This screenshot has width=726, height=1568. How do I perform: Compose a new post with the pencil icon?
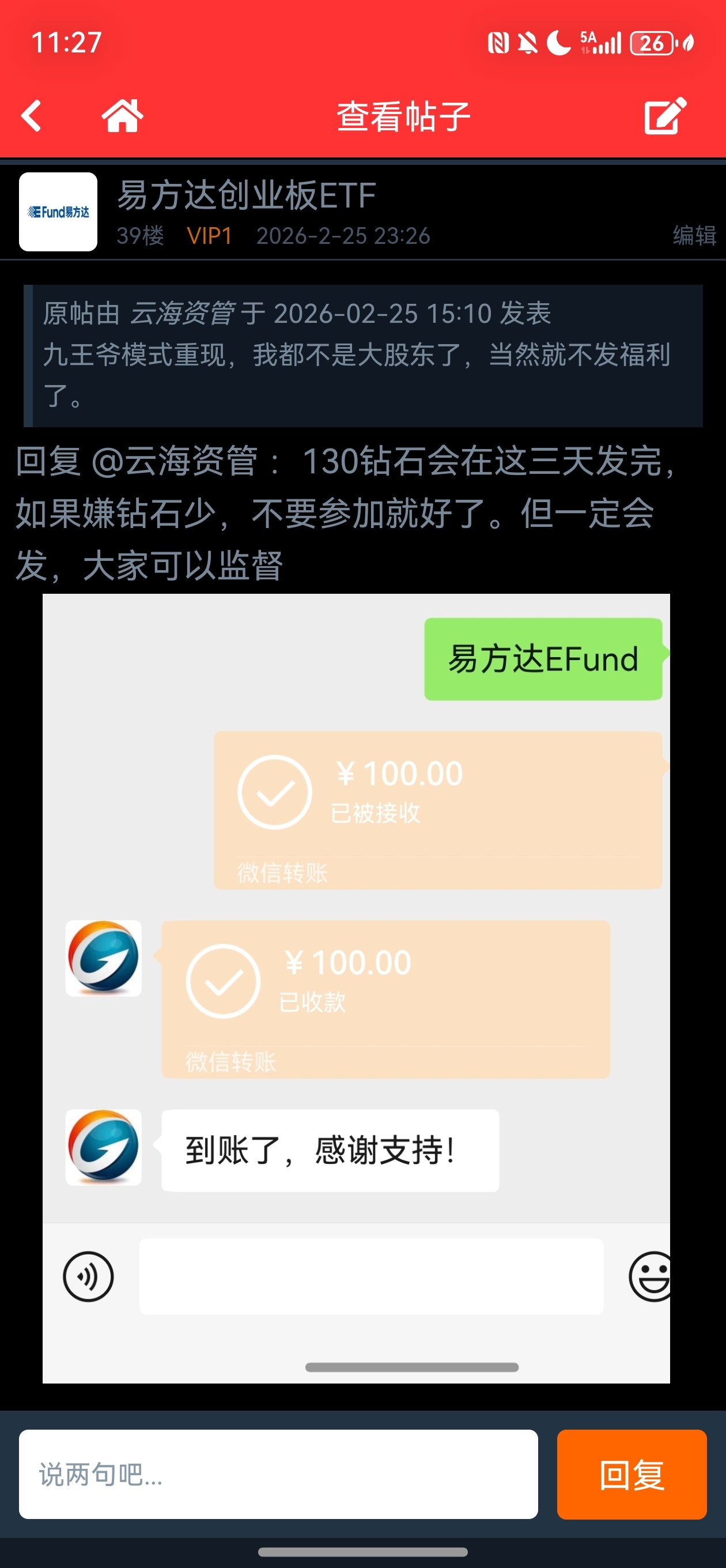(x=664, y=116)
